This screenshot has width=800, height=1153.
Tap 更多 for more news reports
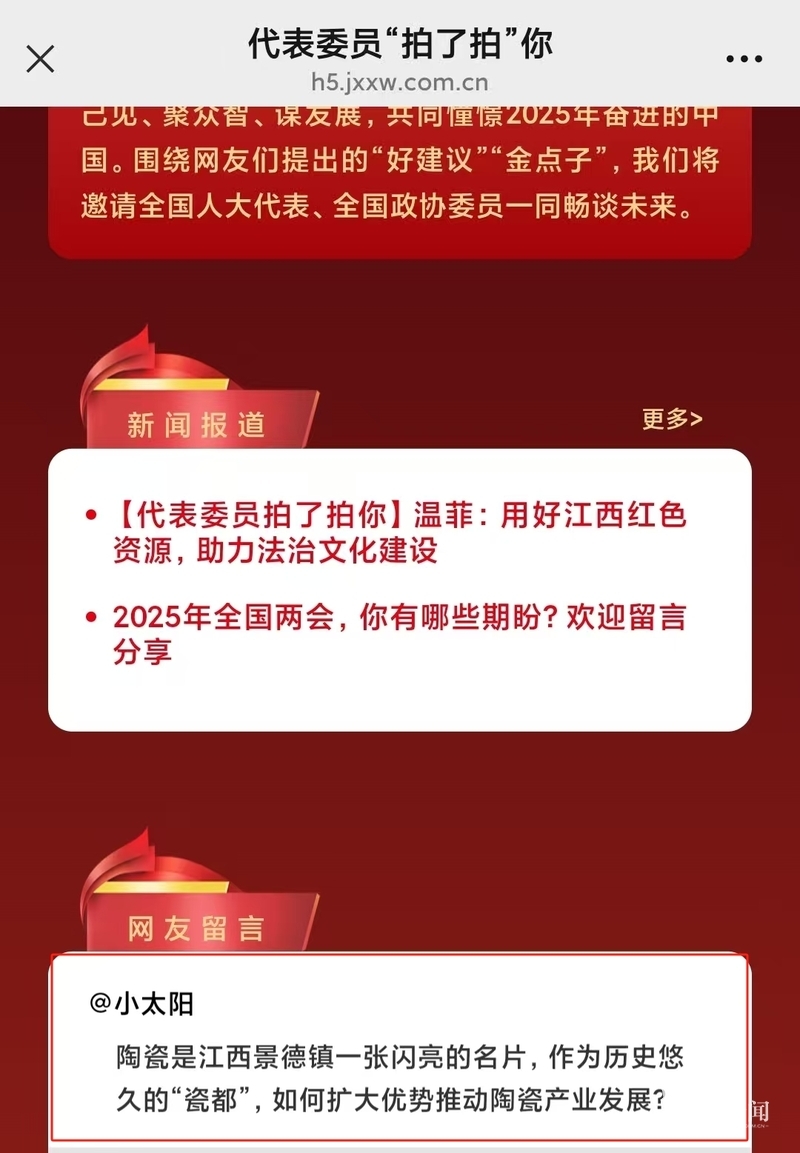click(x=672, y=419)
